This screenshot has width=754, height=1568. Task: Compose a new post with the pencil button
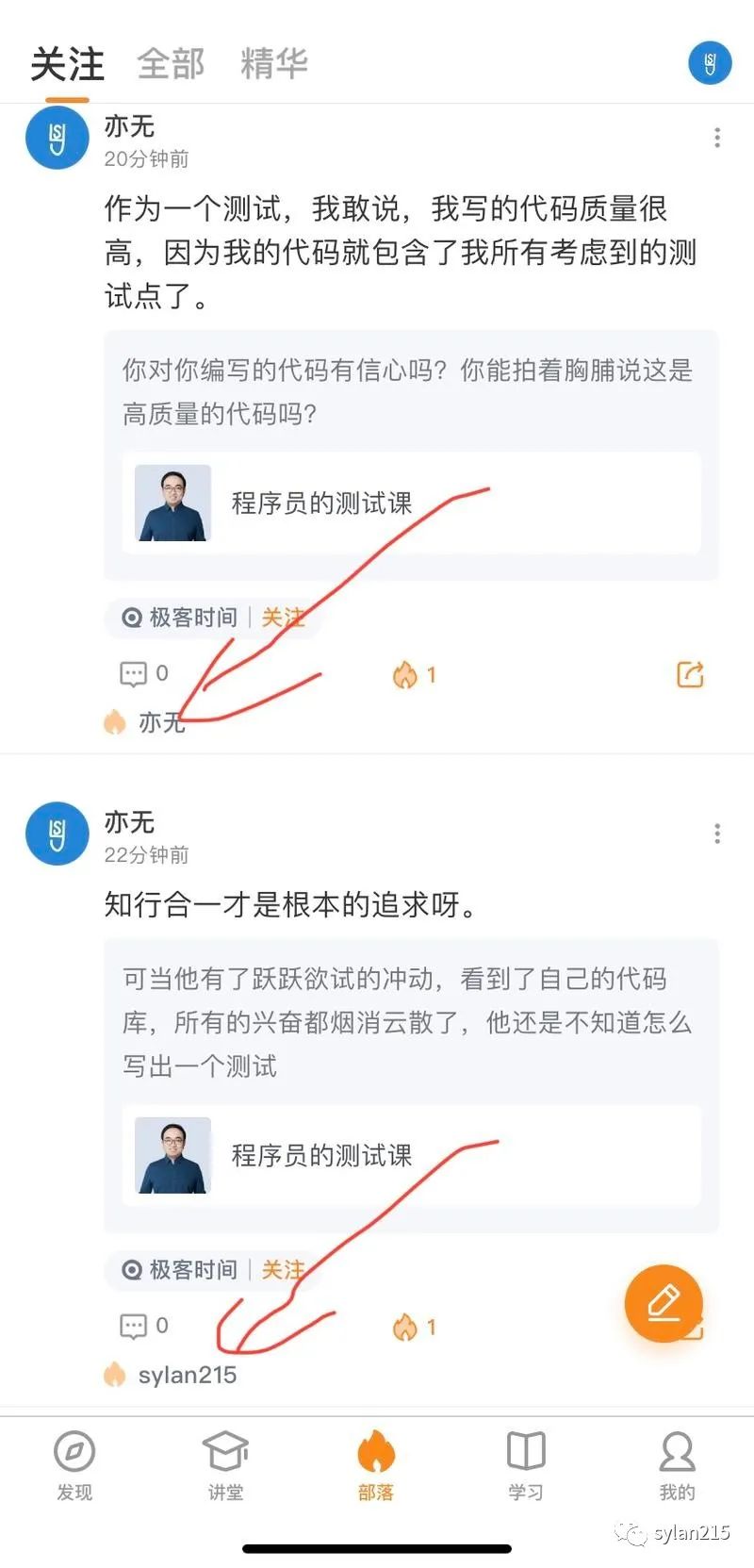[664, 1303]
